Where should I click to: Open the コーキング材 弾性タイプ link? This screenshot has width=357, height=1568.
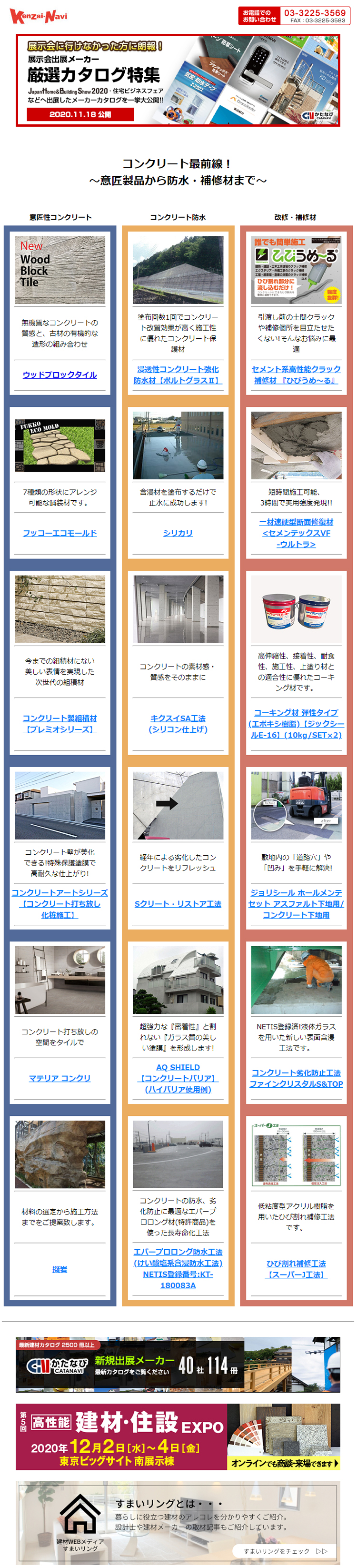296,723
